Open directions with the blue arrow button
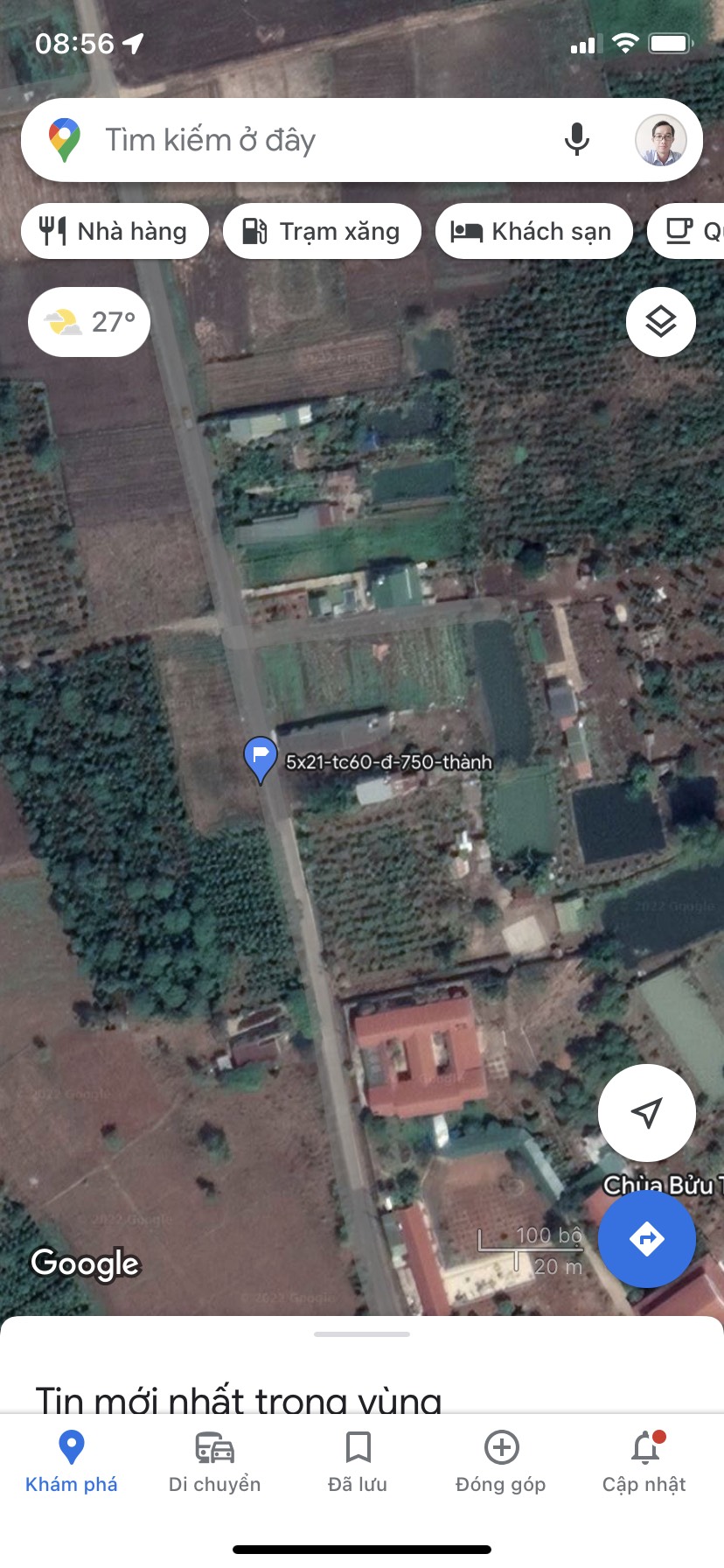Image resolution: width=724 pixels, height=1568 pixels. [647, 1239]
